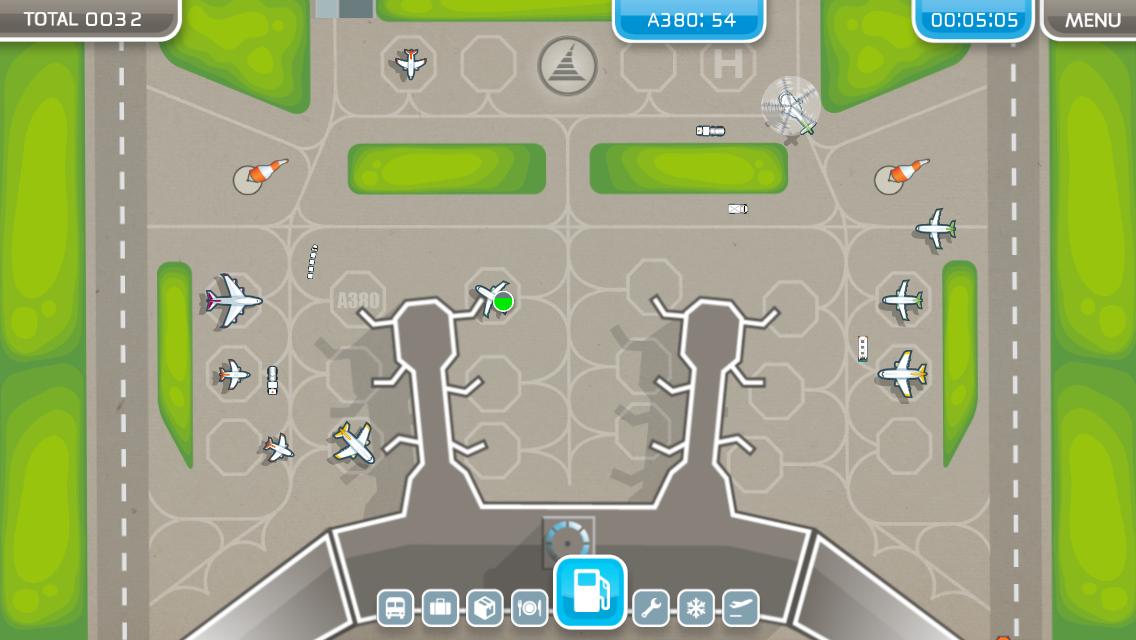Select the plane takeoff icon
1136x640 pixels.
(x=740, y=607)
